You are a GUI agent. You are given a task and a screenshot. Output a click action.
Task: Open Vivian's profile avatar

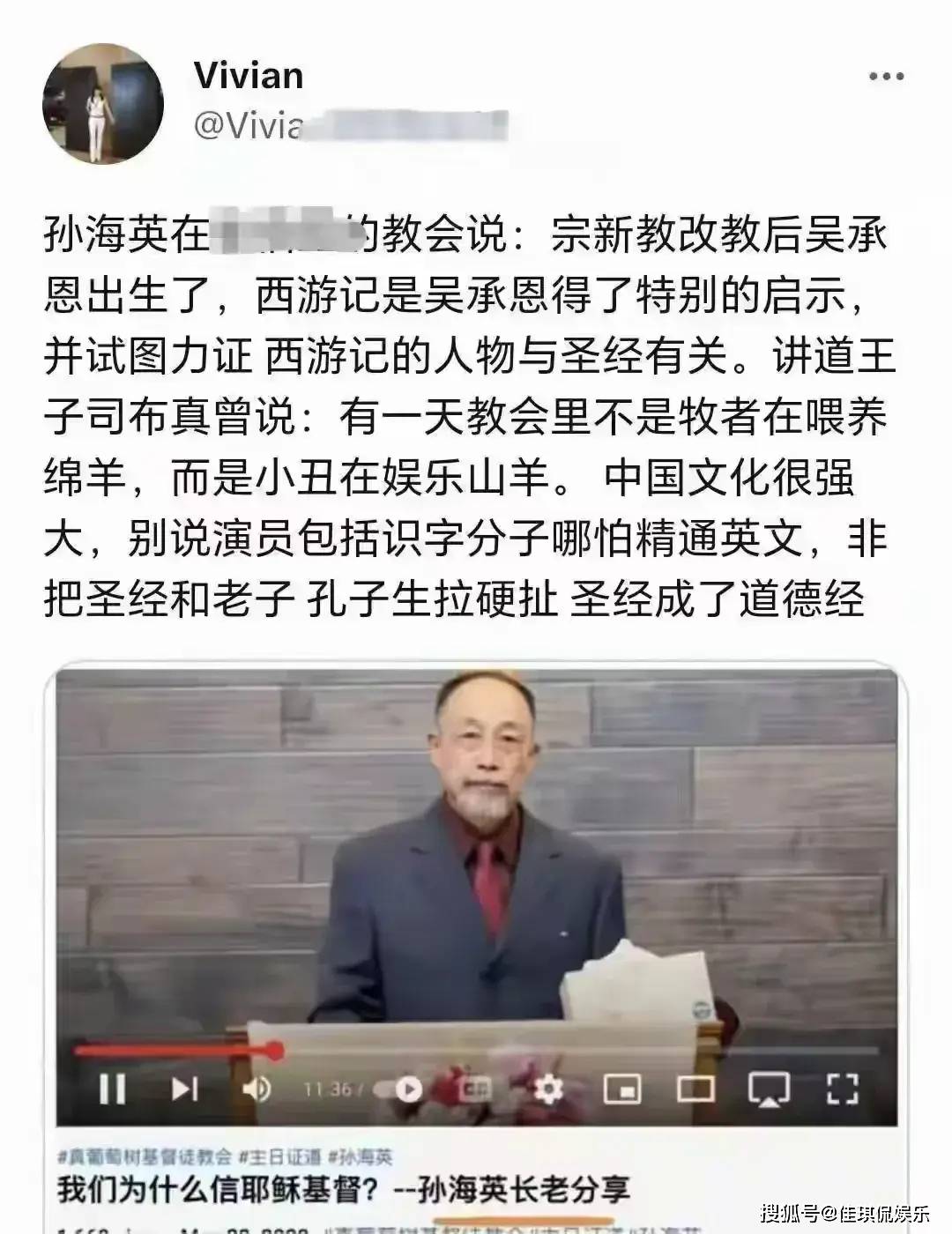point(103,104)
